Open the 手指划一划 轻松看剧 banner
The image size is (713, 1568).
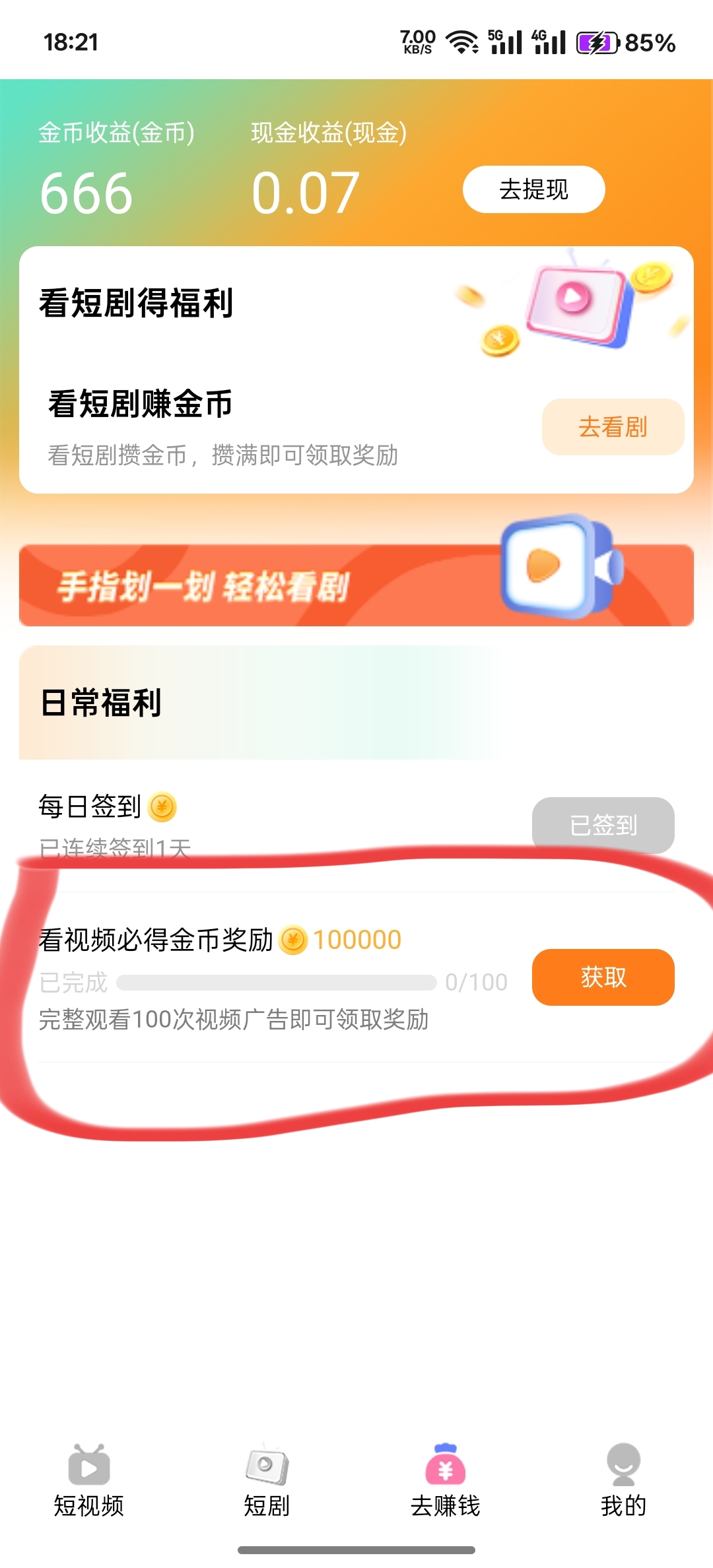coord(356,585)
